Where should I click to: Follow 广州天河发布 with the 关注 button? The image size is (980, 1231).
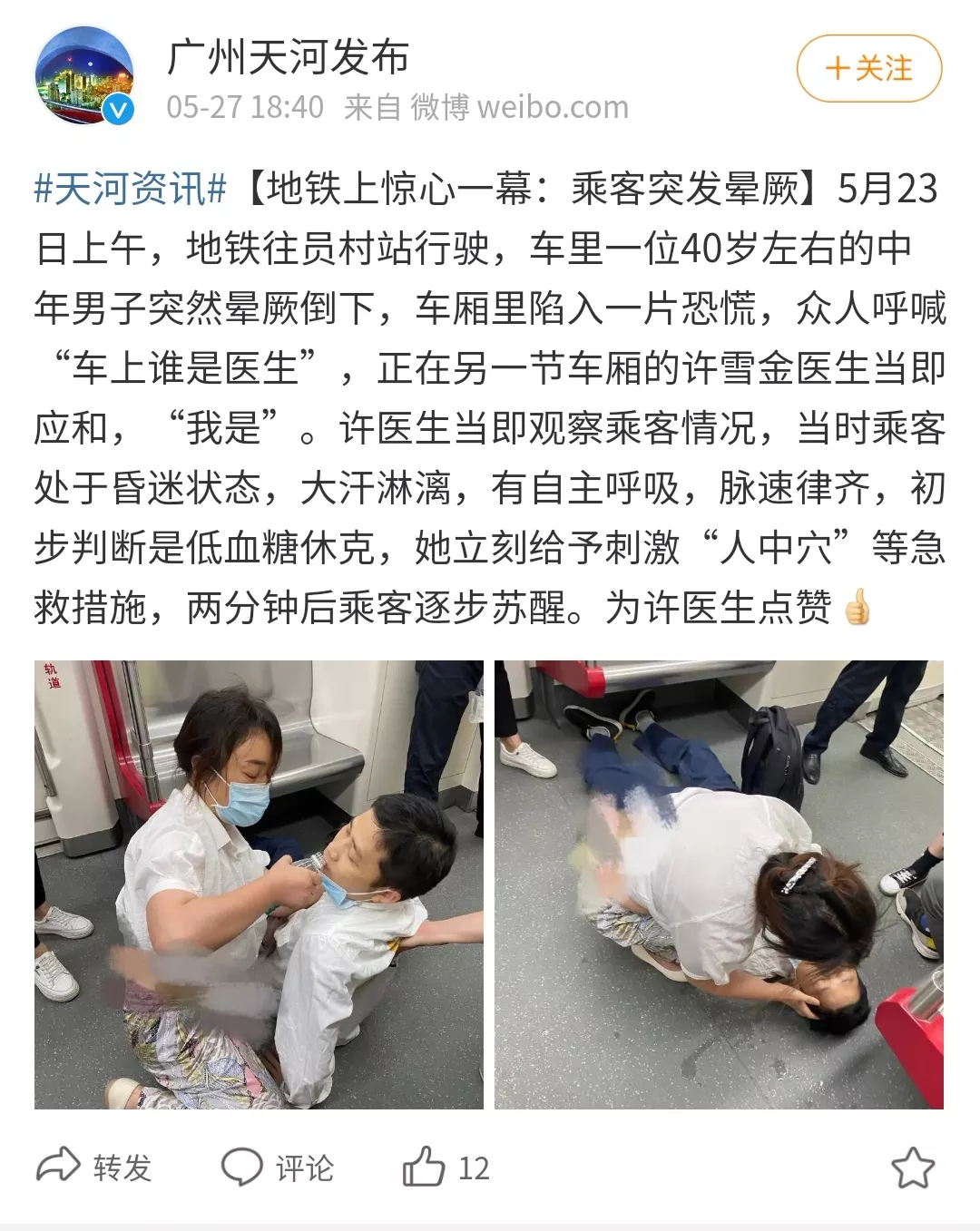coord(868,69)
